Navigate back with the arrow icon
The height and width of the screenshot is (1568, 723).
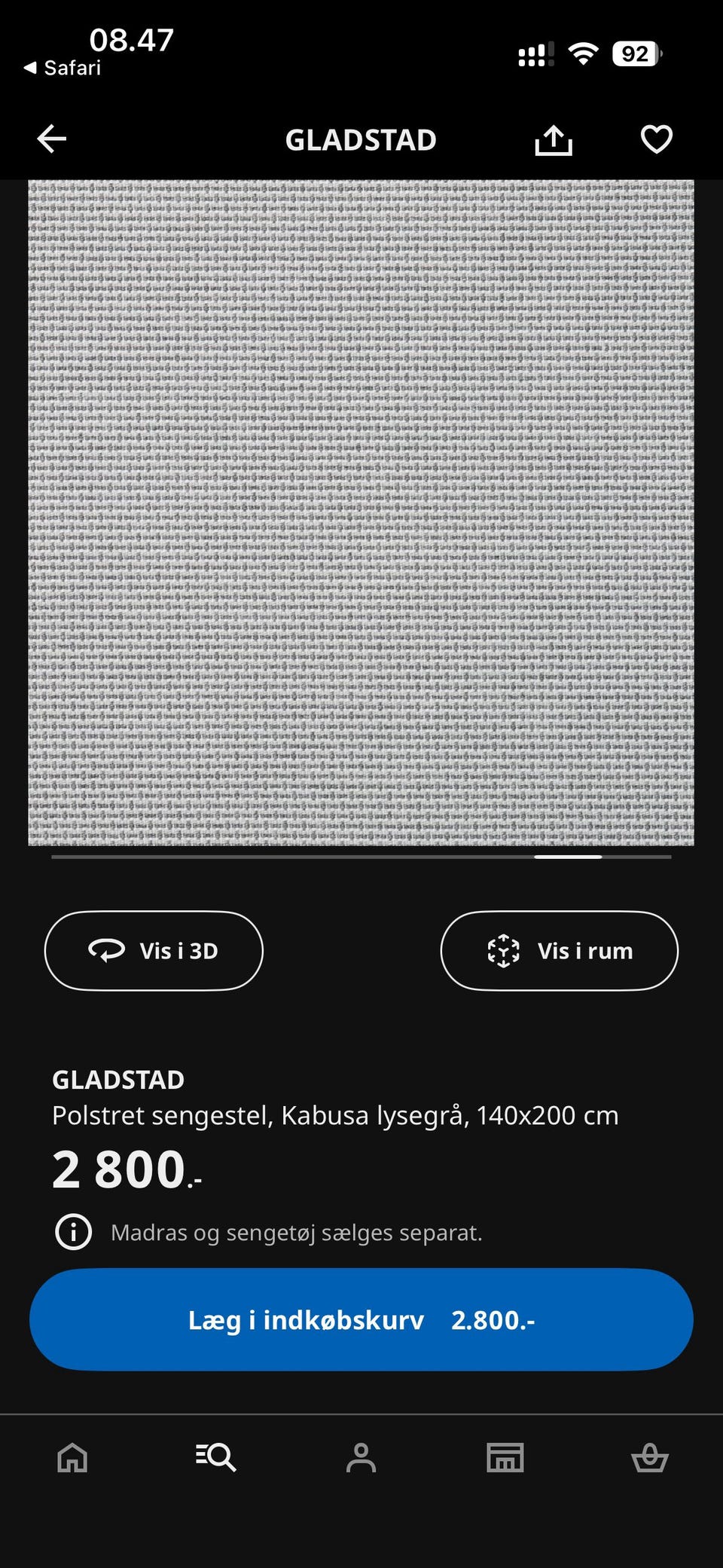(50, 139)
